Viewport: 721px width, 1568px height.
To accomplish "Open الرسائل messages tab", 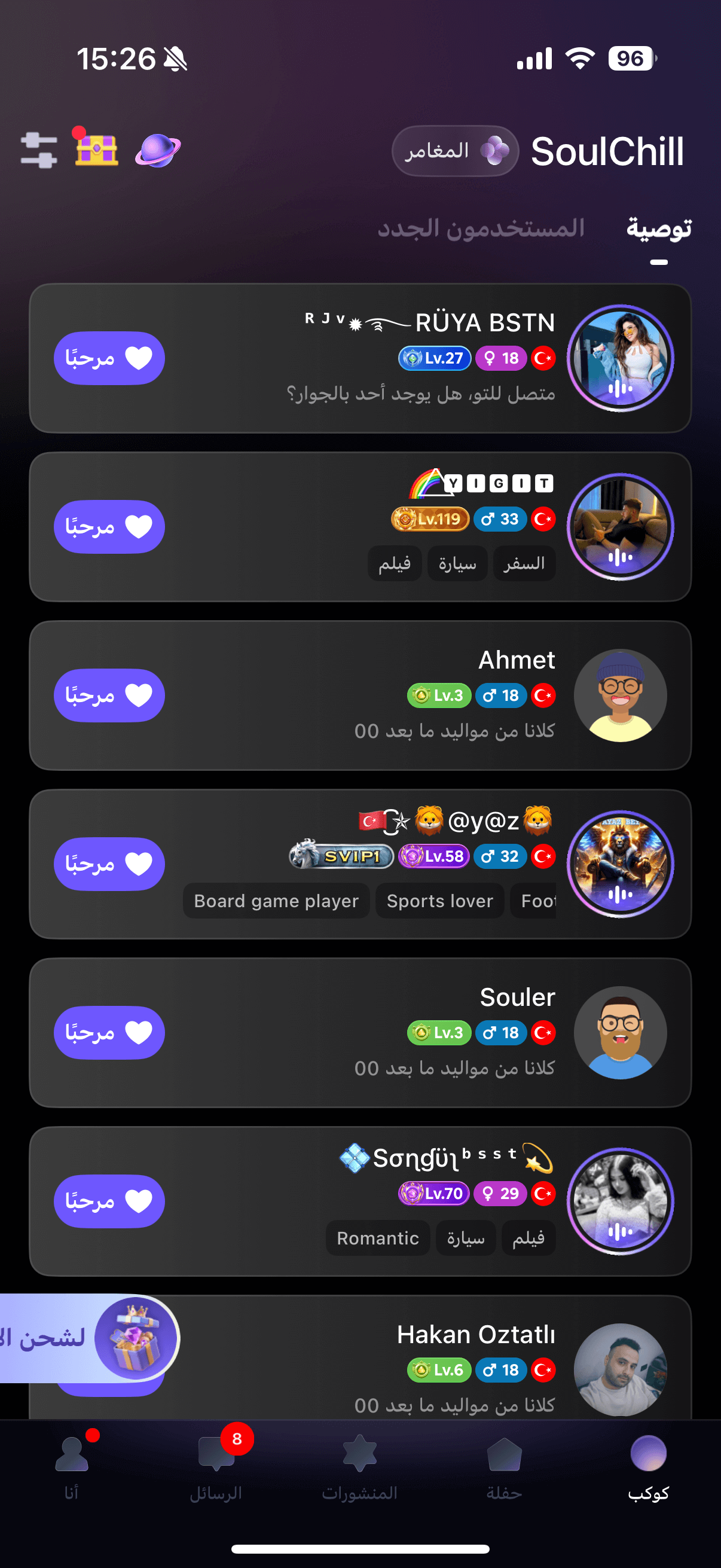I will (x=216, y=1466).
